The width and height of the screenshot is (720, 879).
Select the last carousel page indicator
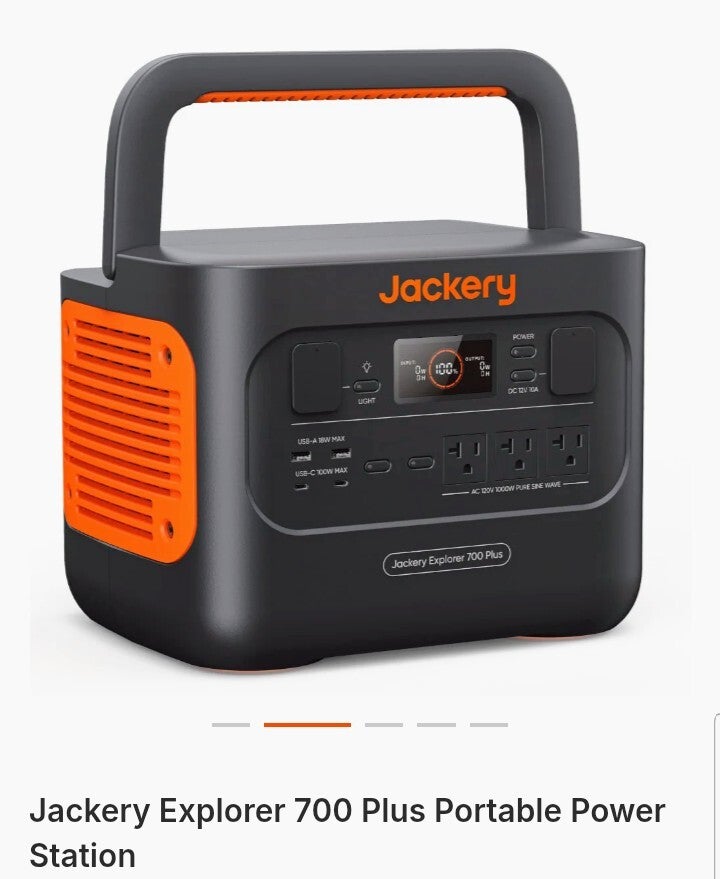tap(489, 724)
